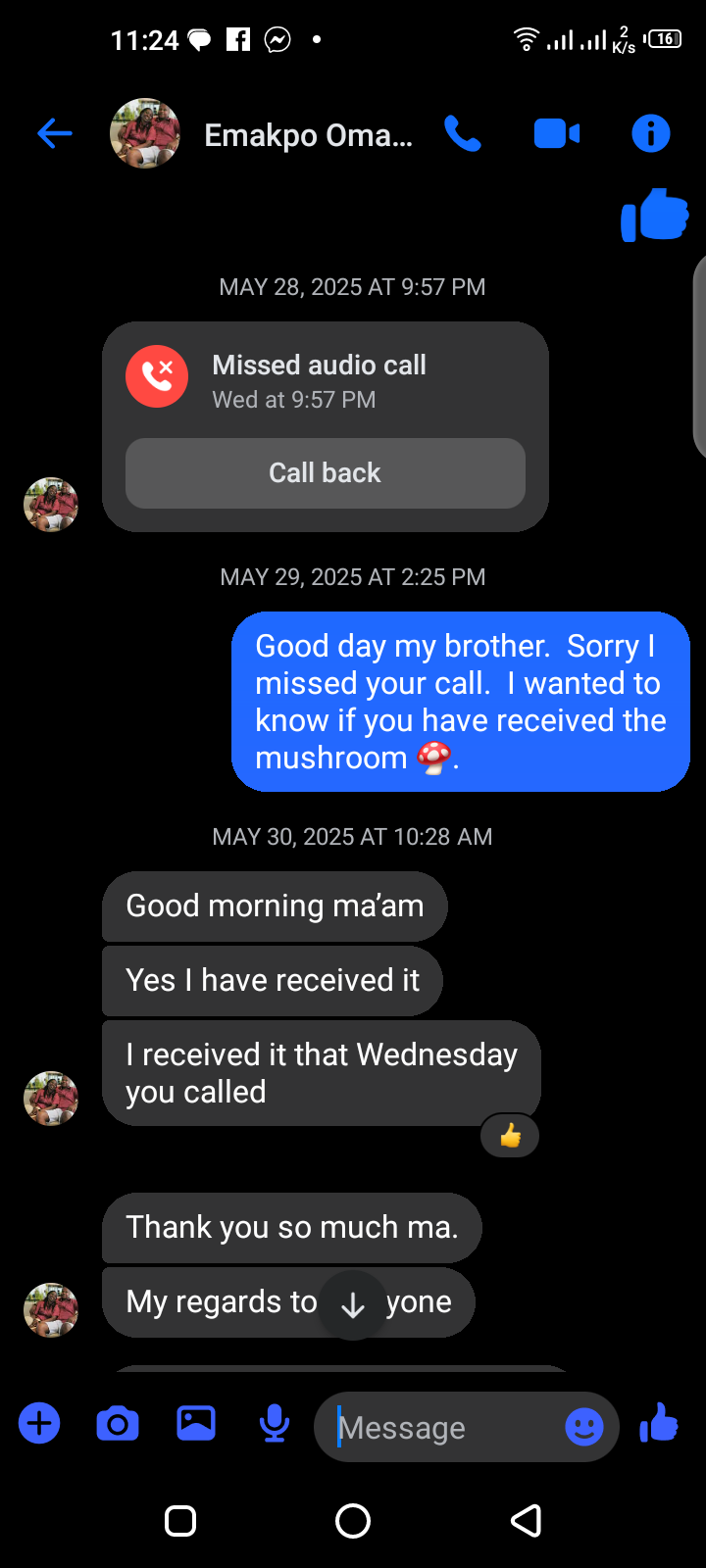
Task: Open the photo gallery picker
Action: [x=196, y=1423]
